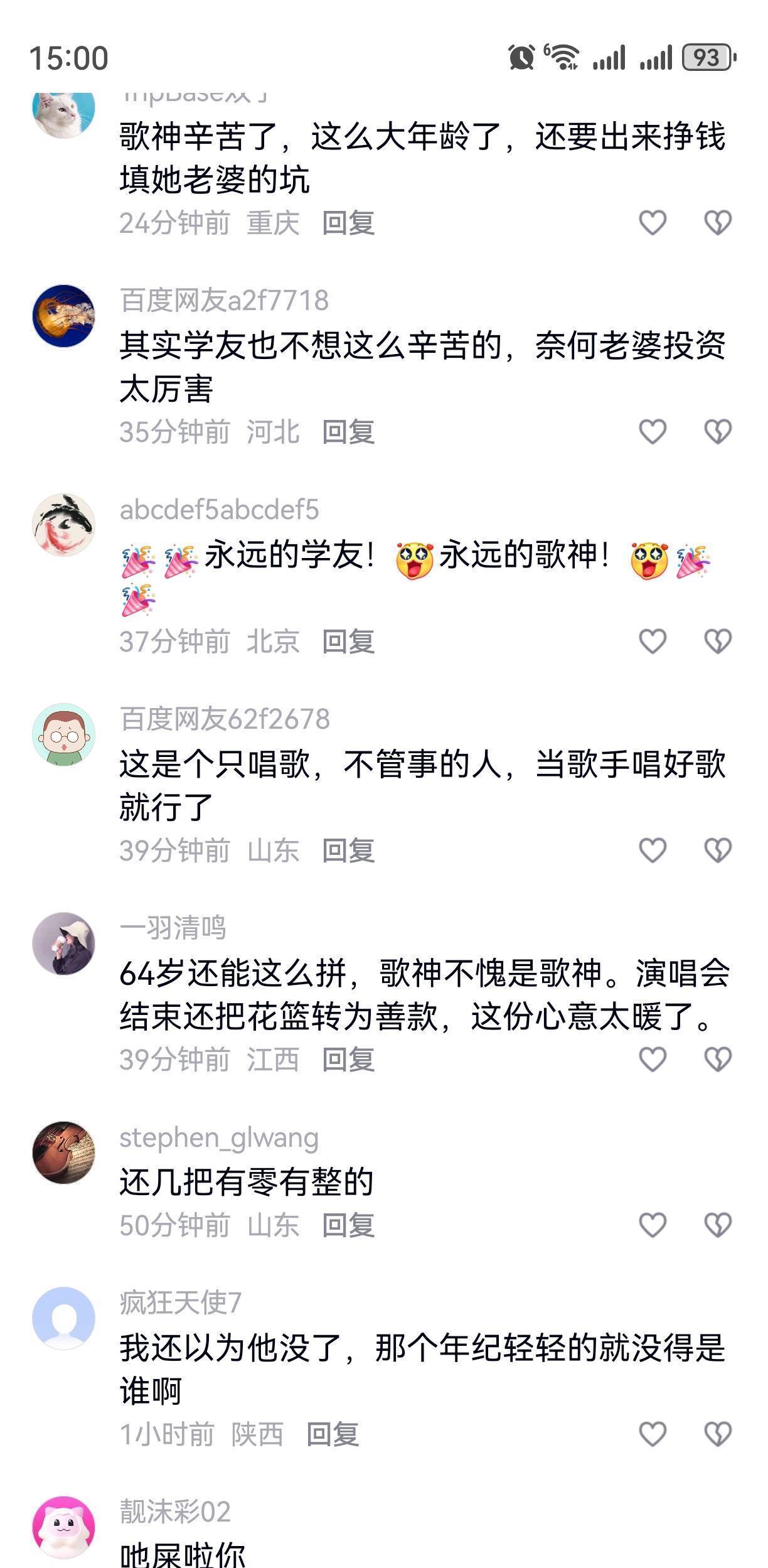Like 百度网友62f2678's comment
768x1568 pixels.
tap(653, 851)
